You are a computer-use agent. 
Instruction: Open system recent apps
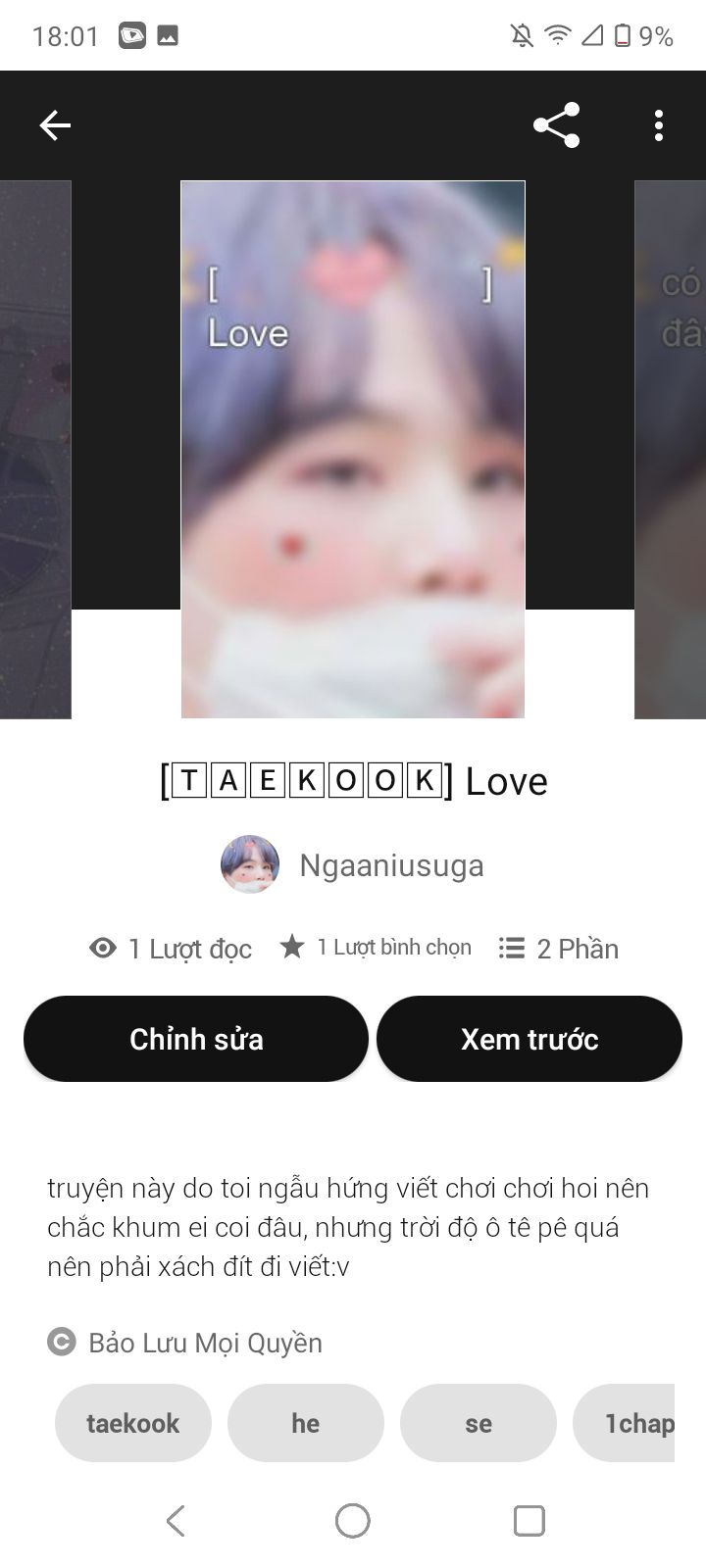[529, 1521]
